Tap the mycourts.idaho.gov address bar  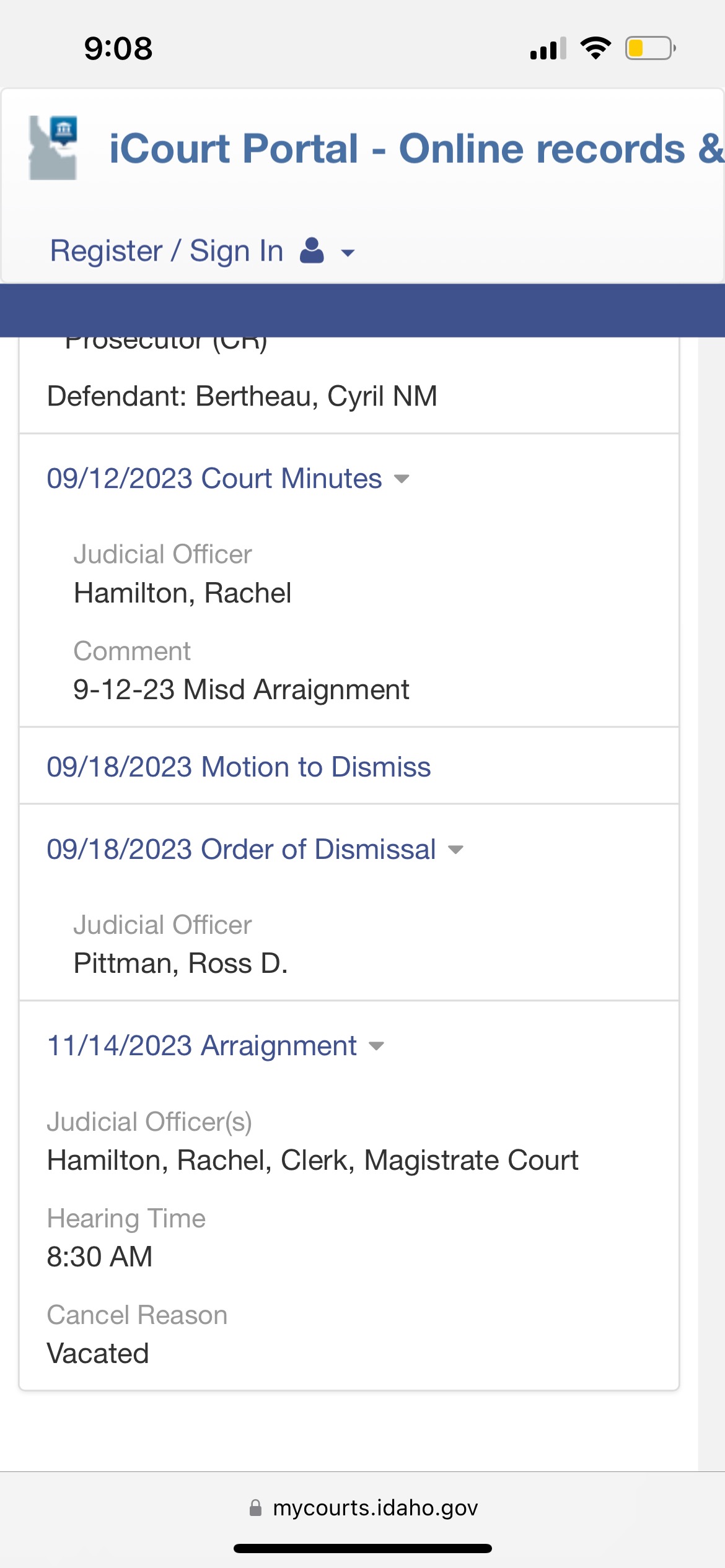[363, 1507]
